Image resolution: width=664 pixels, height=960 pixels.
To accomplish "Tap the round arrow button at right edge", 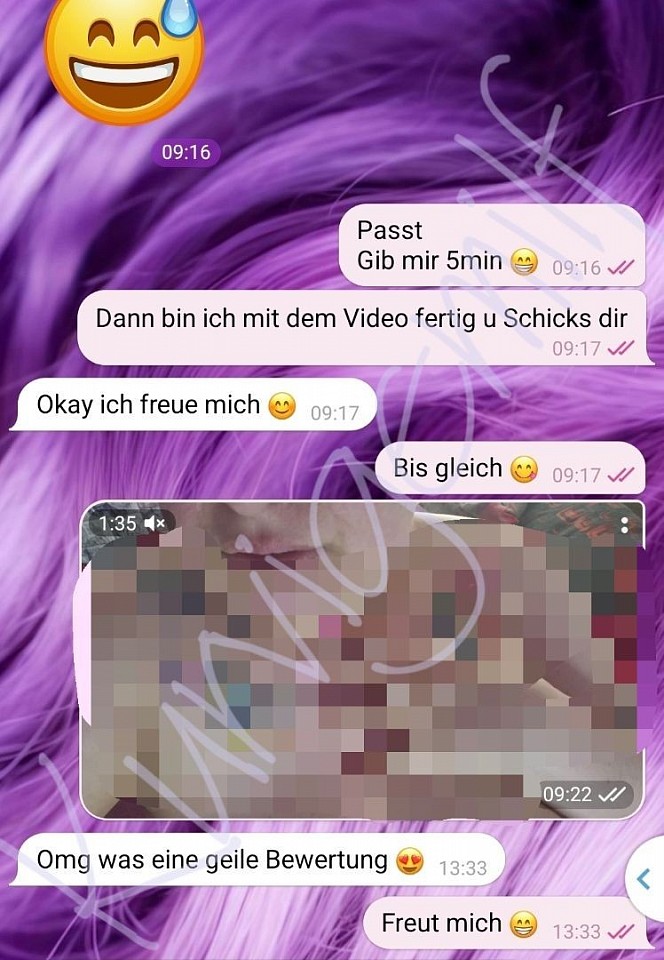I will pyautogui.click(x=645, y=879).
